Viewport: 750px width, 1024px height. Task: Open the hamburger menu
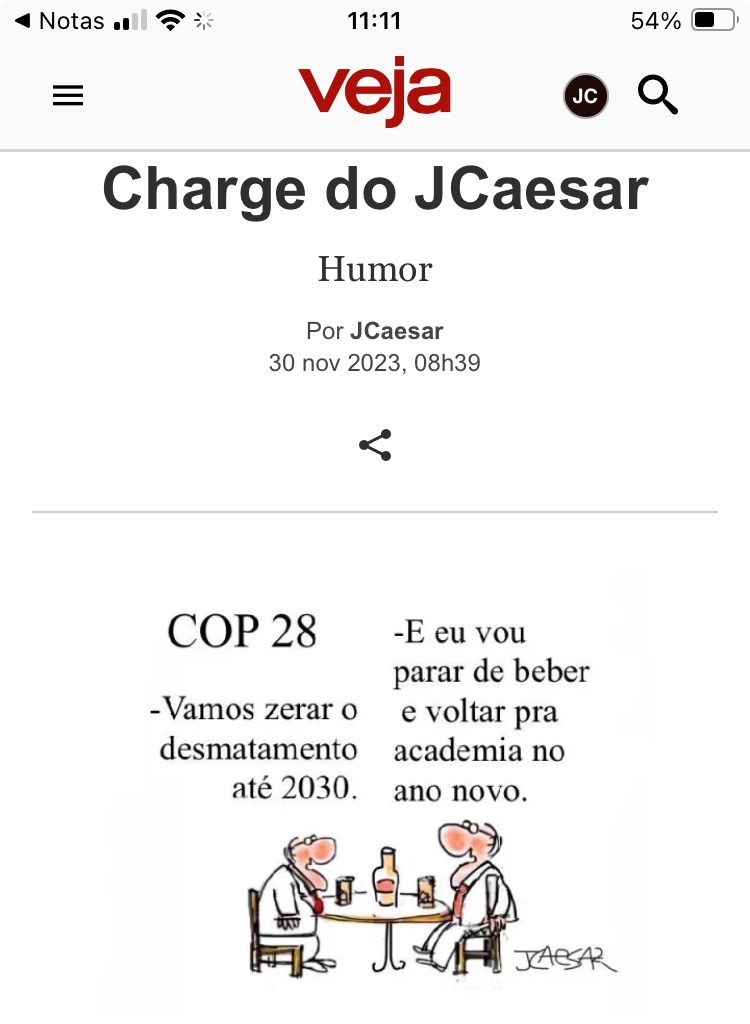[x=68, y=96]
